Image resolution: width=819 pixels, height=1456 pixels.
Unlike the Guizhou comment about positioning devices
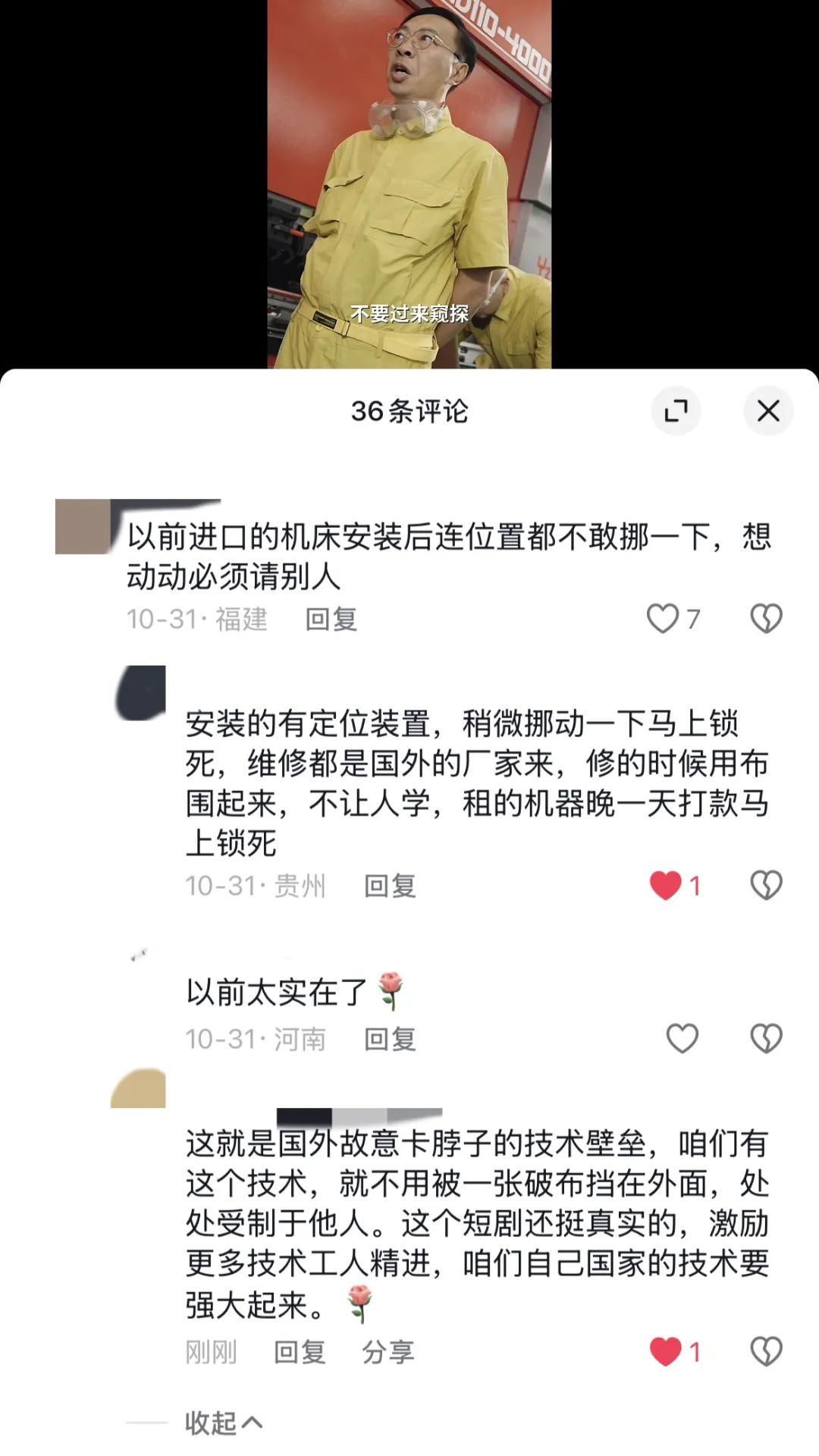(x=666, y=885)
